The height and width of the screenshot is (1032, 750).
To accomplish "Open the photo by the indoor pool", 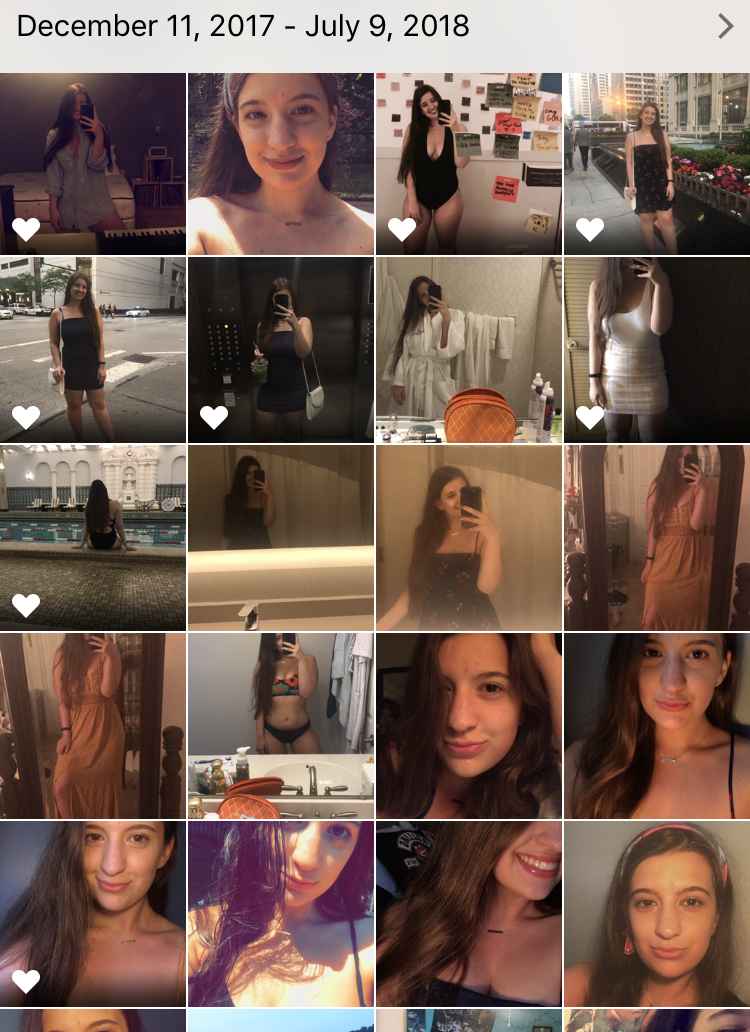I will coord(93,537).
